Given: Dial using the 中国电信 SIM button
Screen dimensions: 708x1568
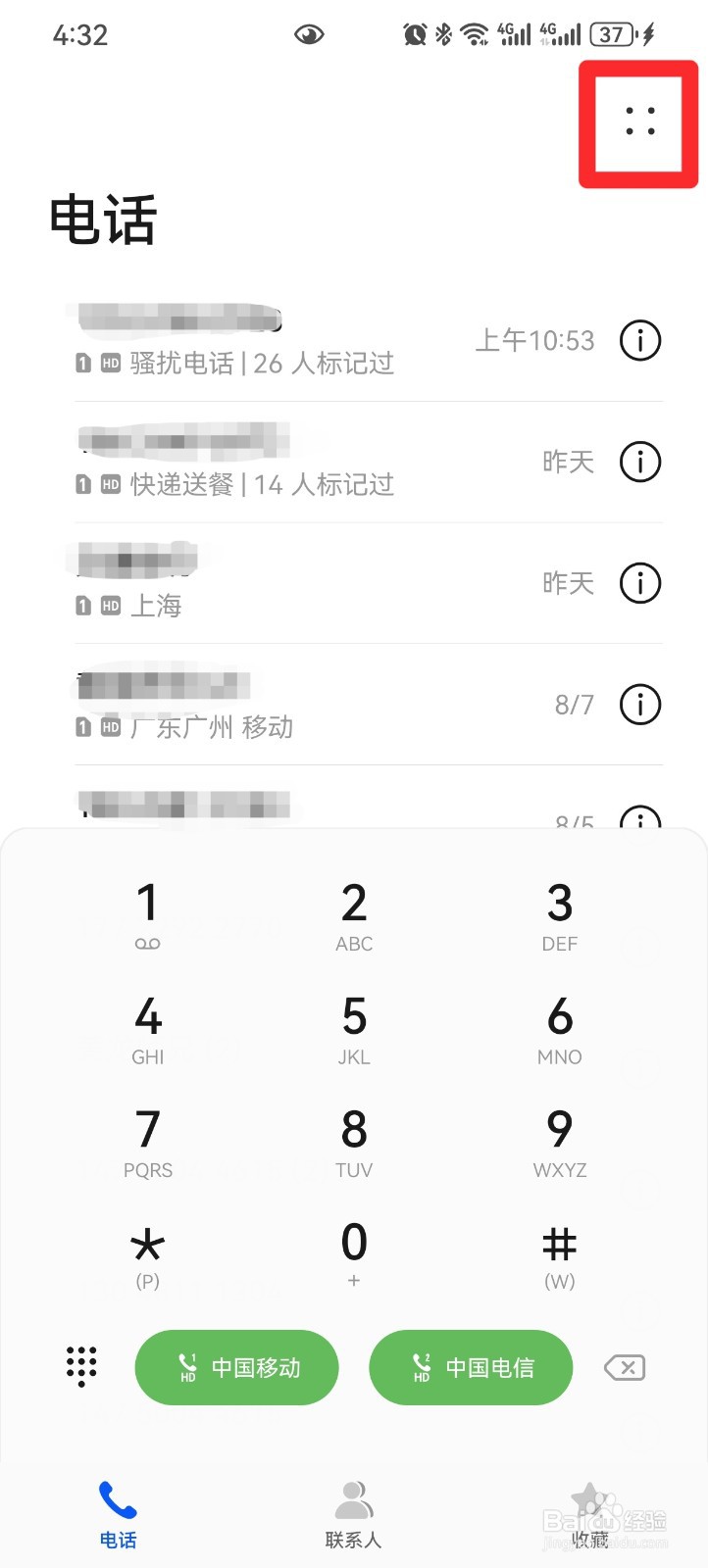Looking at the screenshot, I should (x=471, y=1367).
